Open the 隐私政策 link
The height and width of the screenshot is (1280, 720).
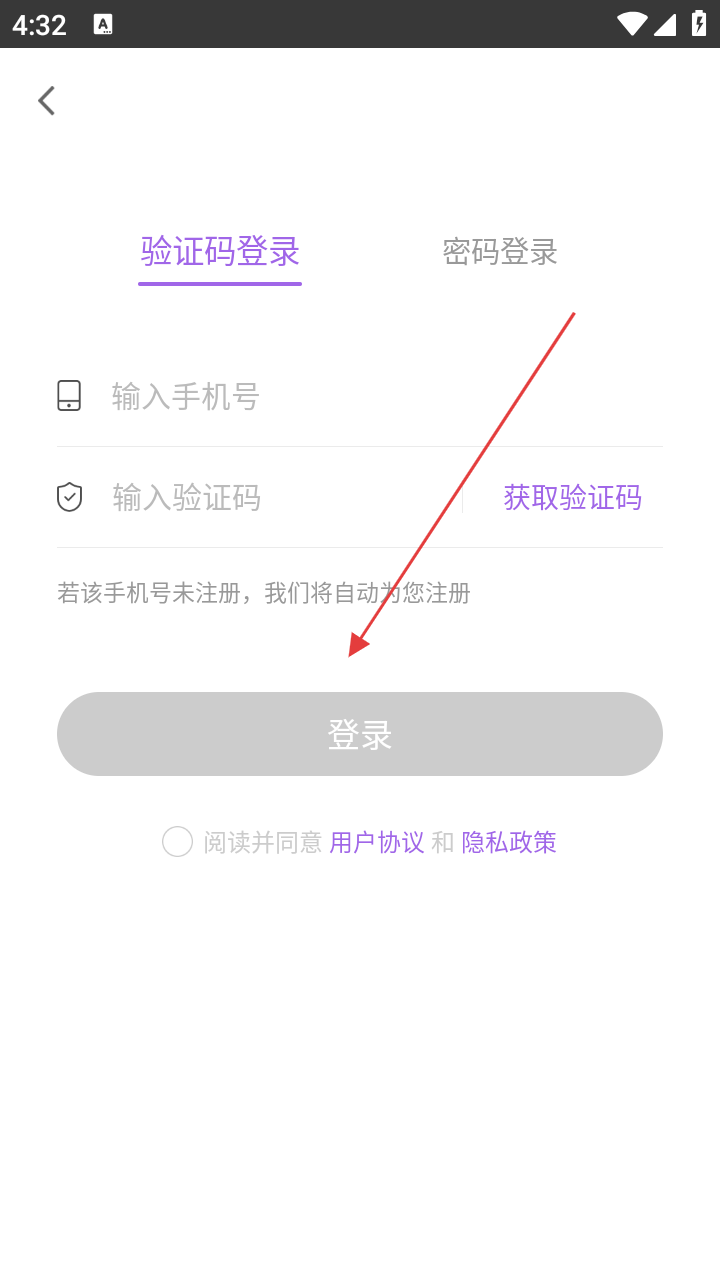point(509,842)
